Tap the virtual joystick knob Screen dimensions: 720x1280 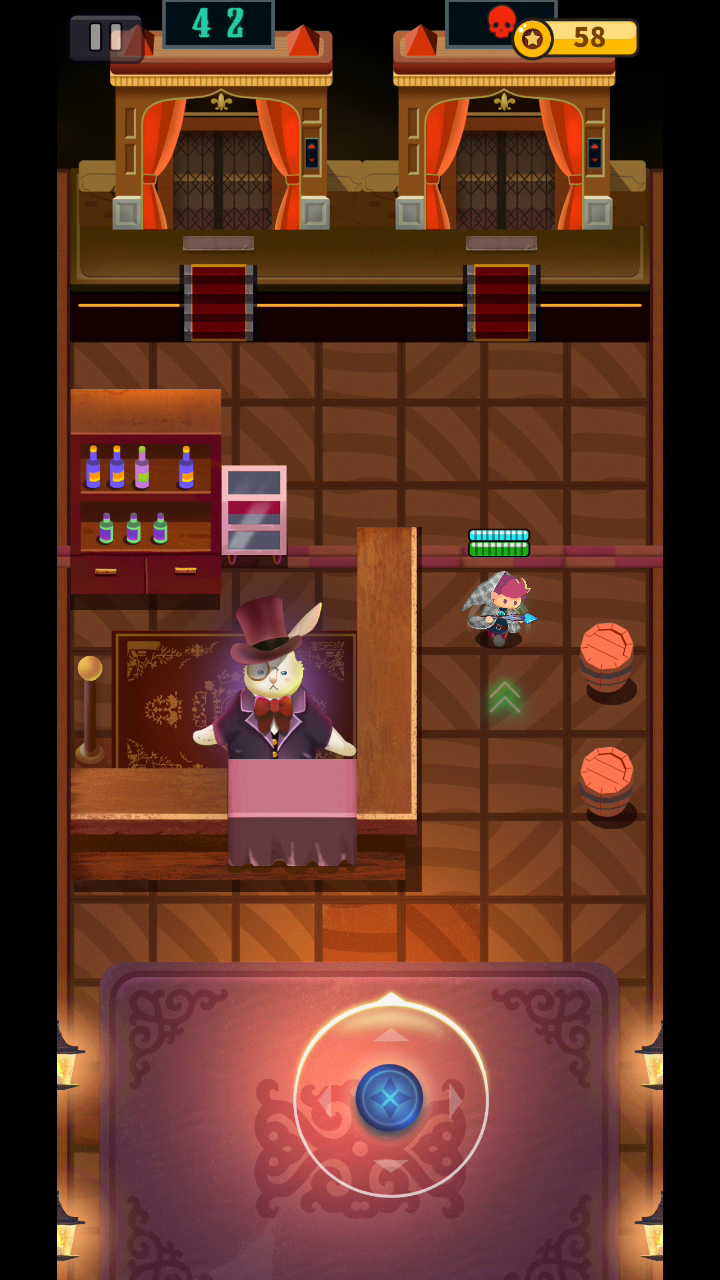point(389,1097)
